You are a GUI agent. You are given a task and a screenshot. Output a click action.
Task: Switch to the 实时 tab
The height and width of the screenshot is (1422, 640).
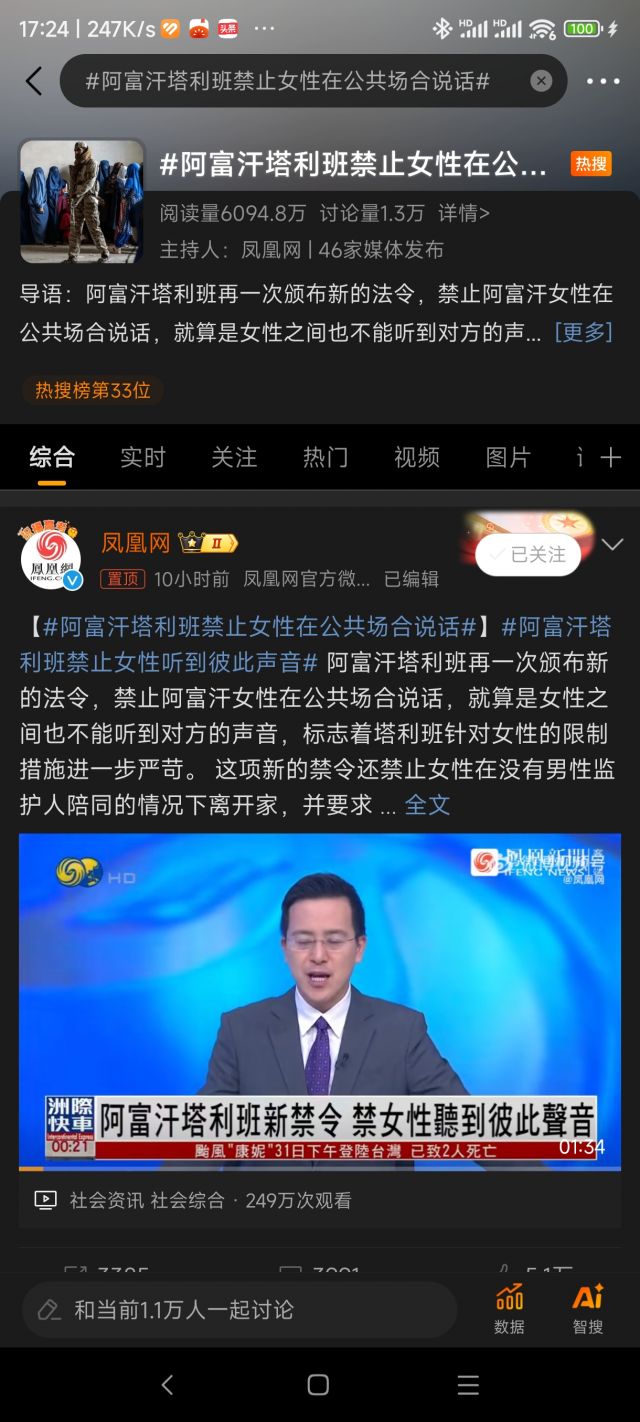pos(142,457)
